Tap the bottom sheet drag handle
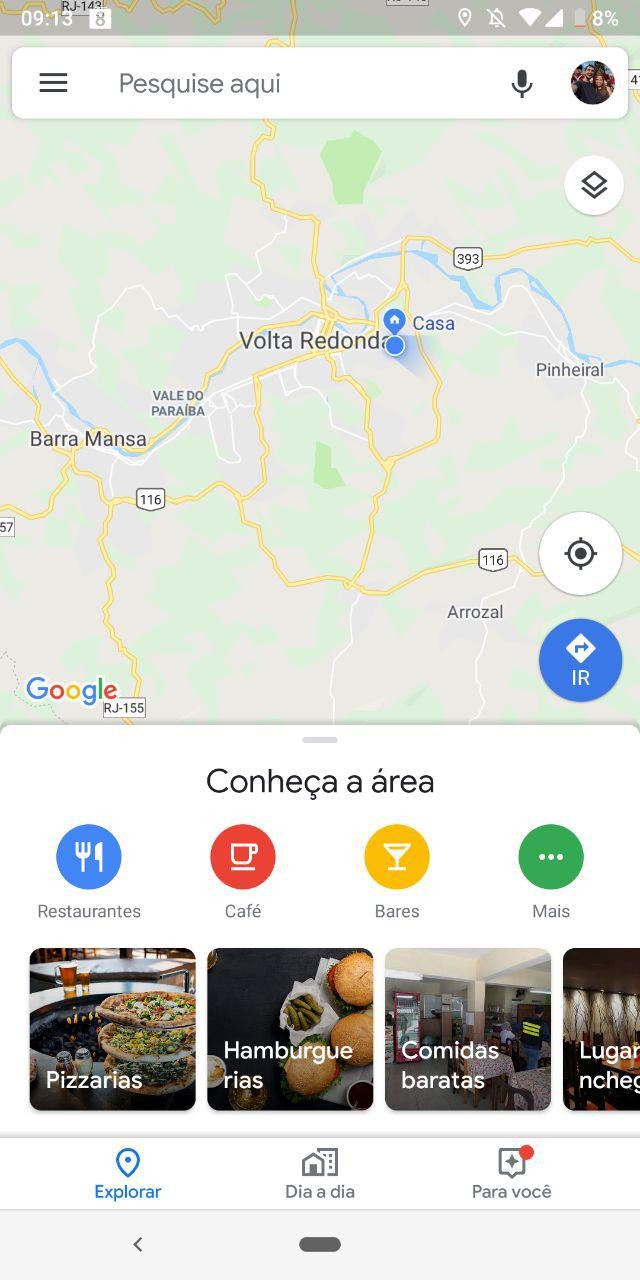Viewport: 640px width, 1280px height. [320, 740]
